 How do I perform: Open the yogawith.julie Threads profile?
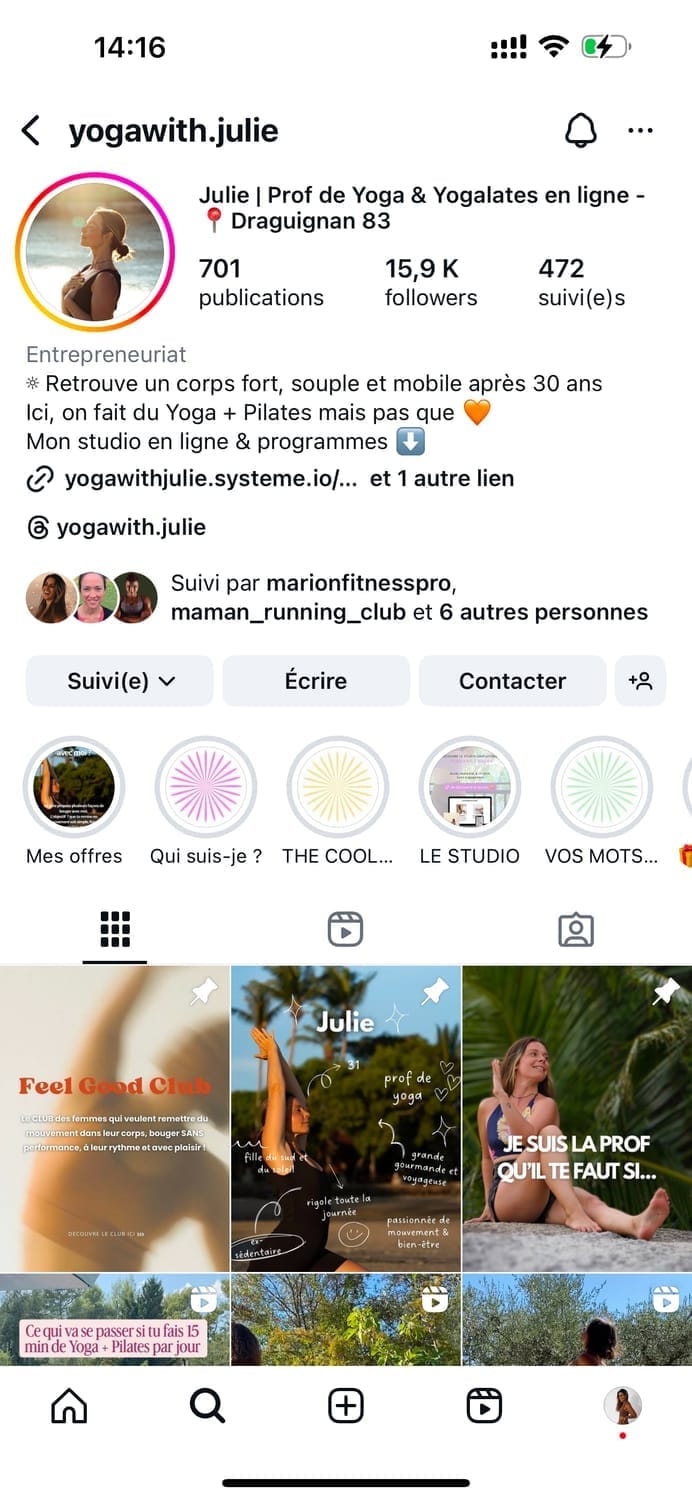(130, 528)
